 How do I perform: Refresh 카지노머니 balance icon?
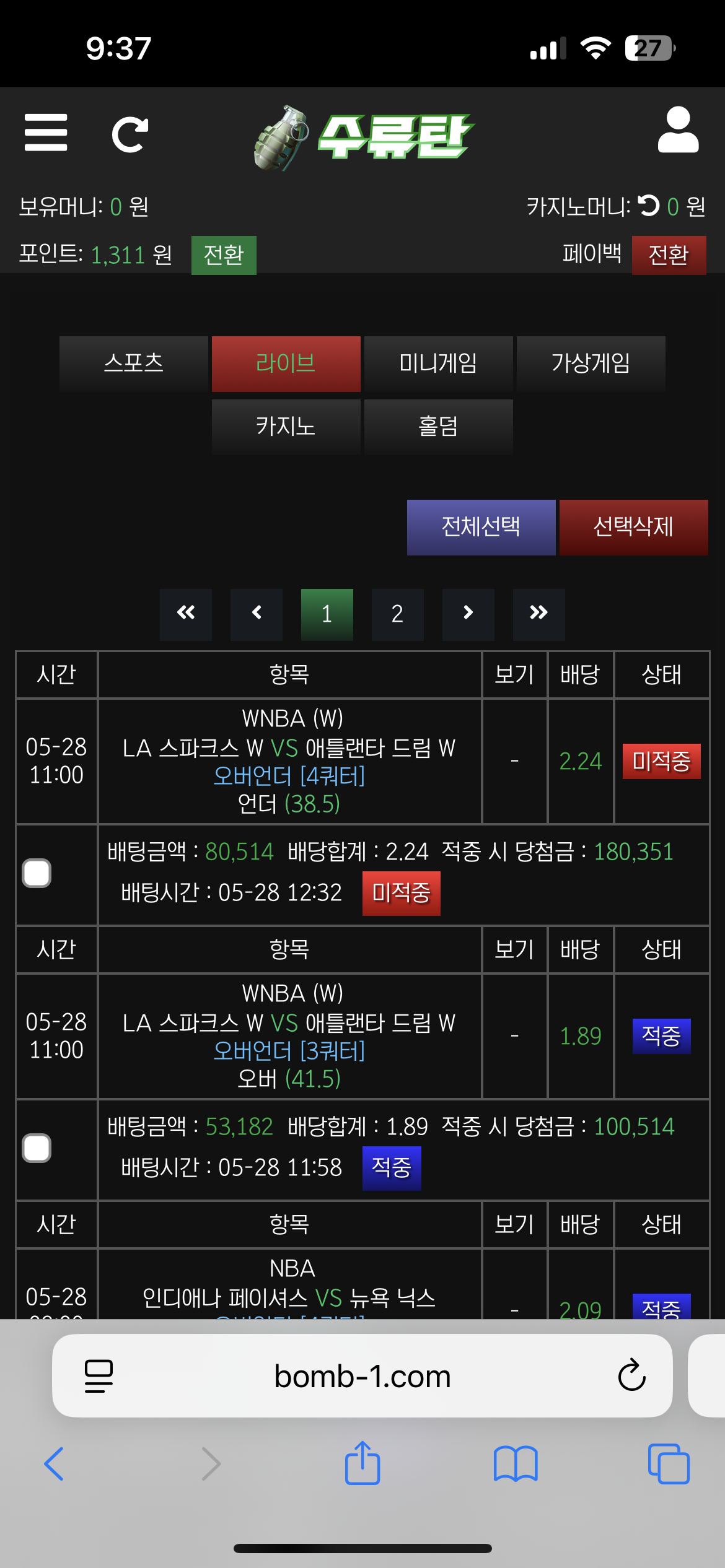tap(649, 206)
